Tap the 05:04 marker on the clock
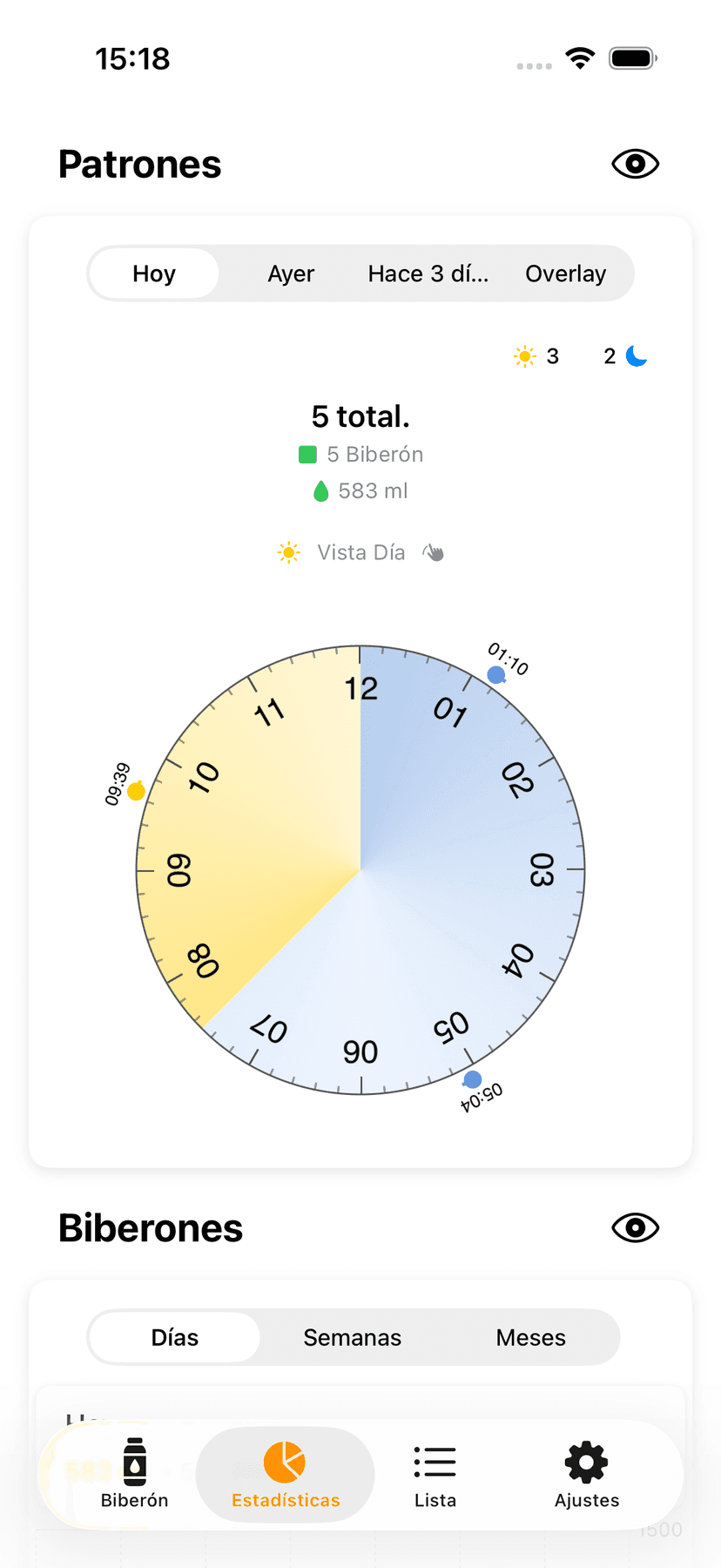721x1568 pixels. (472, 1080)
